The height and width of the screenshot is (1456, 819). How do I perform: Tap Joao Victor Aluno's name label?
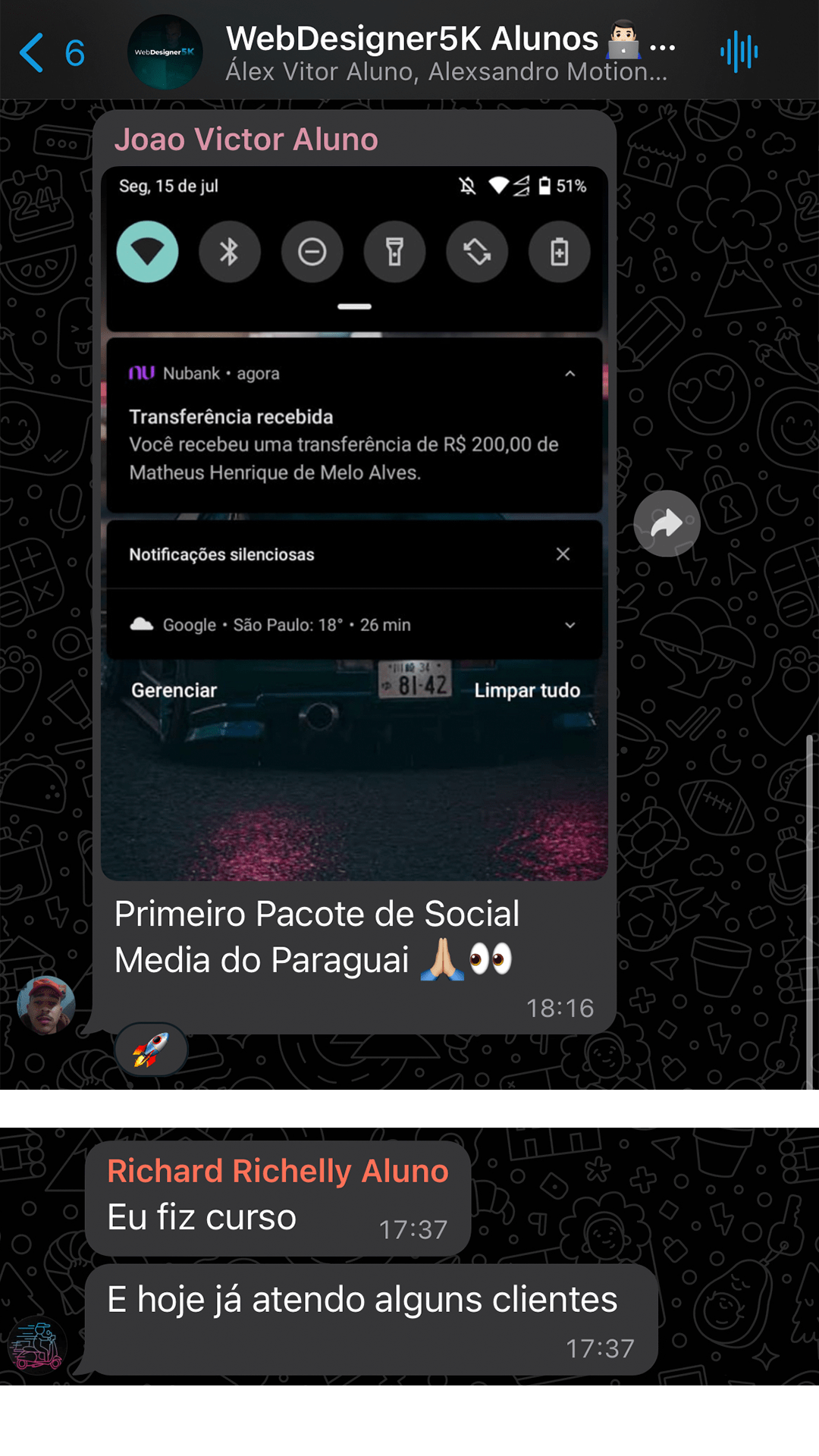pyautogui.click(x=246, y=140)
